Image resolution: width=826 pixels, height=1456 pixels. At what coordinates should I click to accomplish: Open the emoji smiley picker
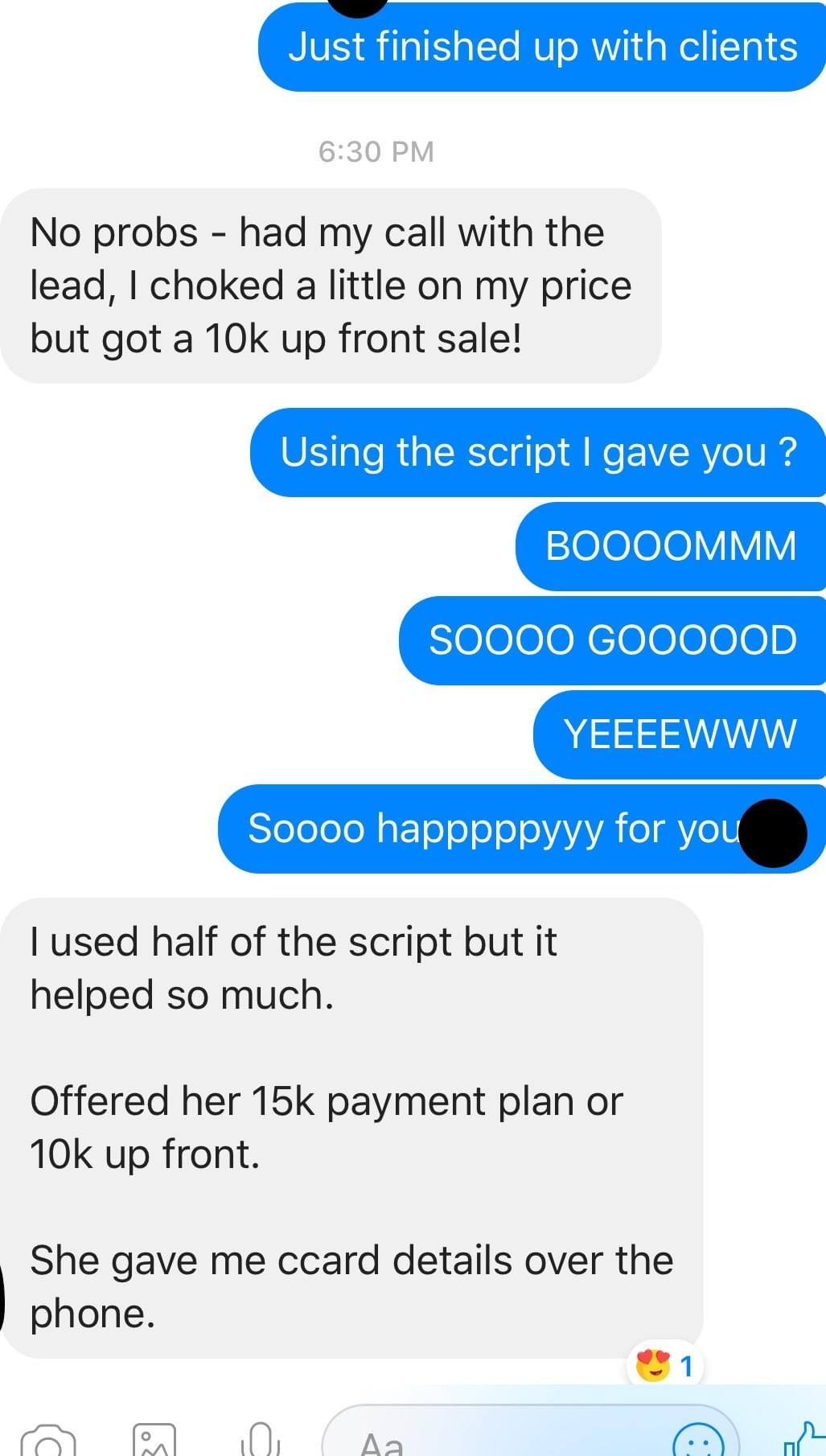(x=697, y=1440)
